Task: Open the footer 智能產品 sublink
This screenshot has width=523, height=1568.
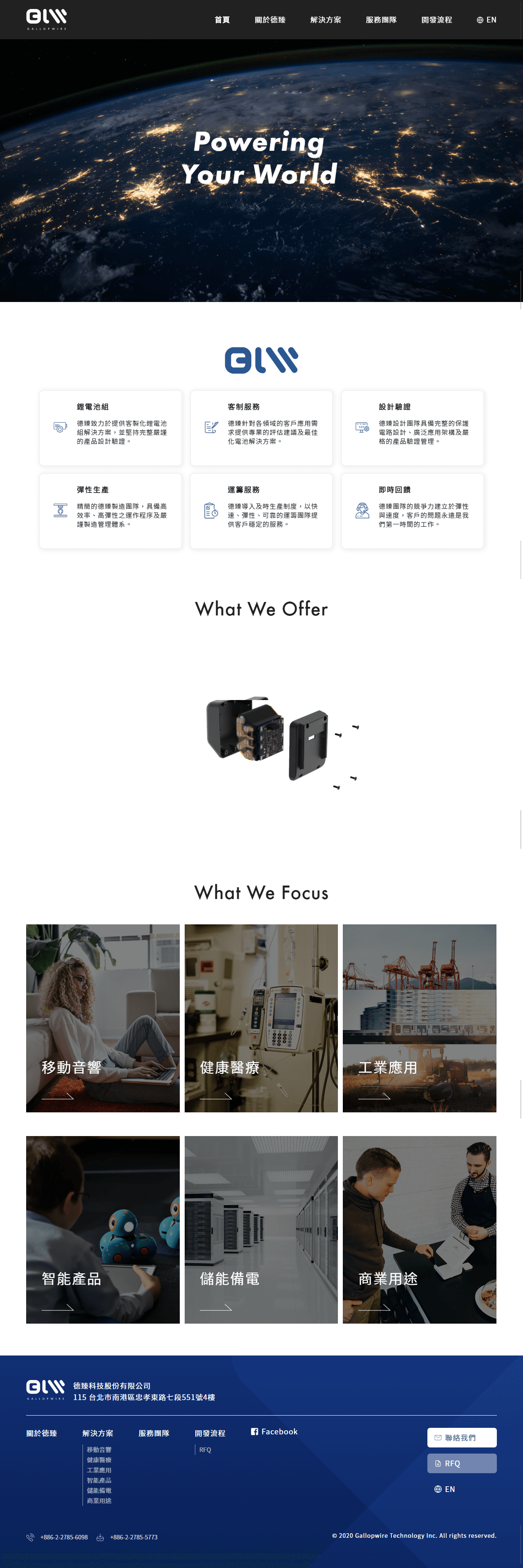Action: point(98,1480)
